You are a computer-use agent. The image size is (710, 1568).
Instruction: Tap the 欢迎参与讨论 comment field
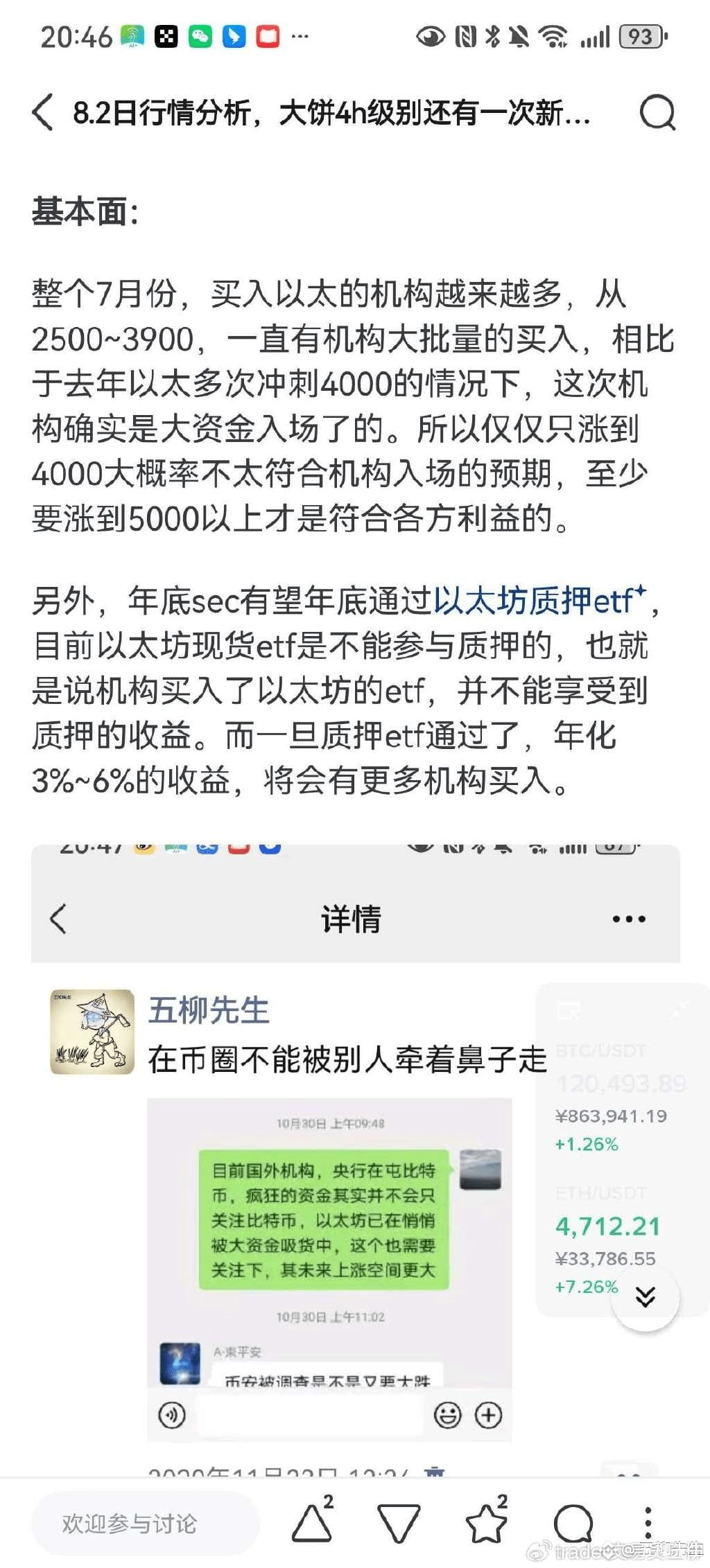click(146, 1524)
